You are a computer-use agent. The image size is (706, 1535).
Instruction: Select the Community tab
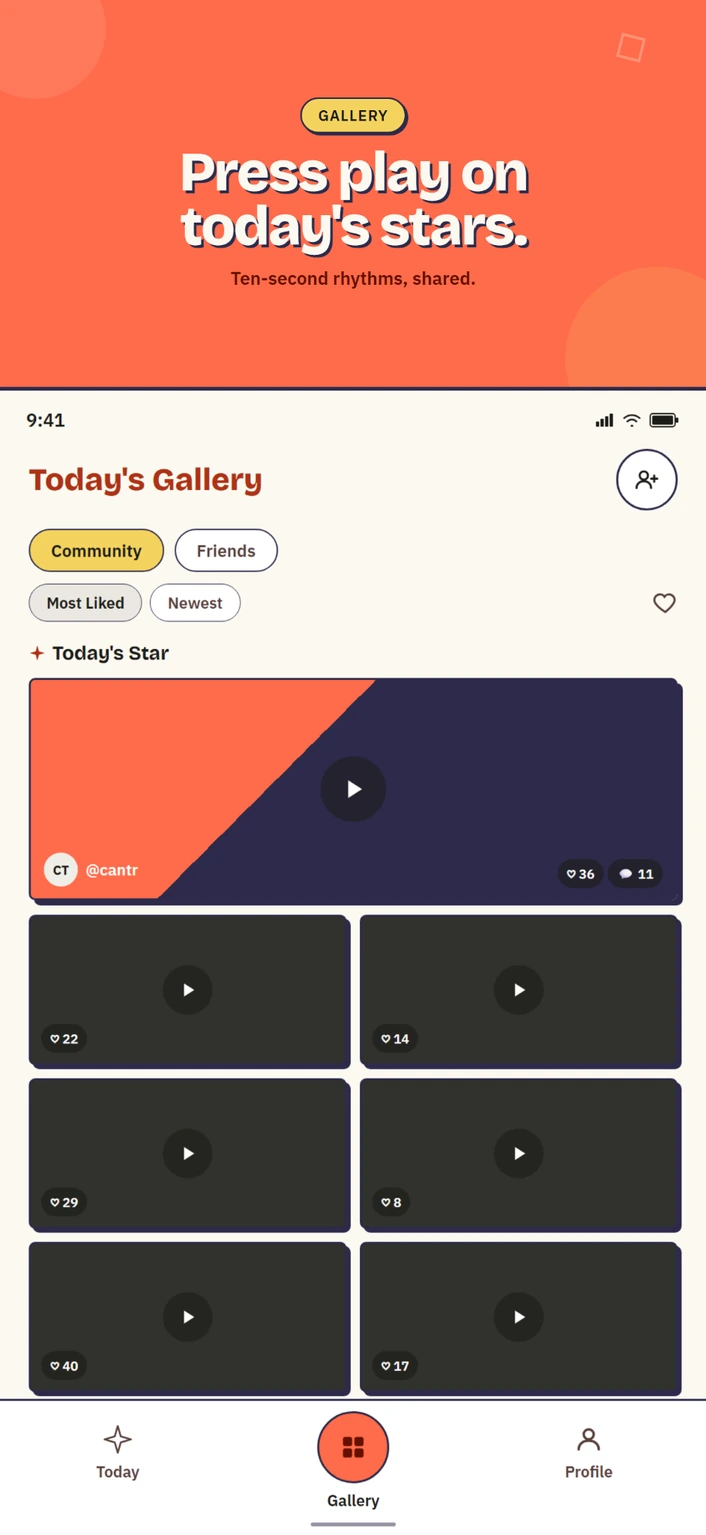tap(96, 551)
